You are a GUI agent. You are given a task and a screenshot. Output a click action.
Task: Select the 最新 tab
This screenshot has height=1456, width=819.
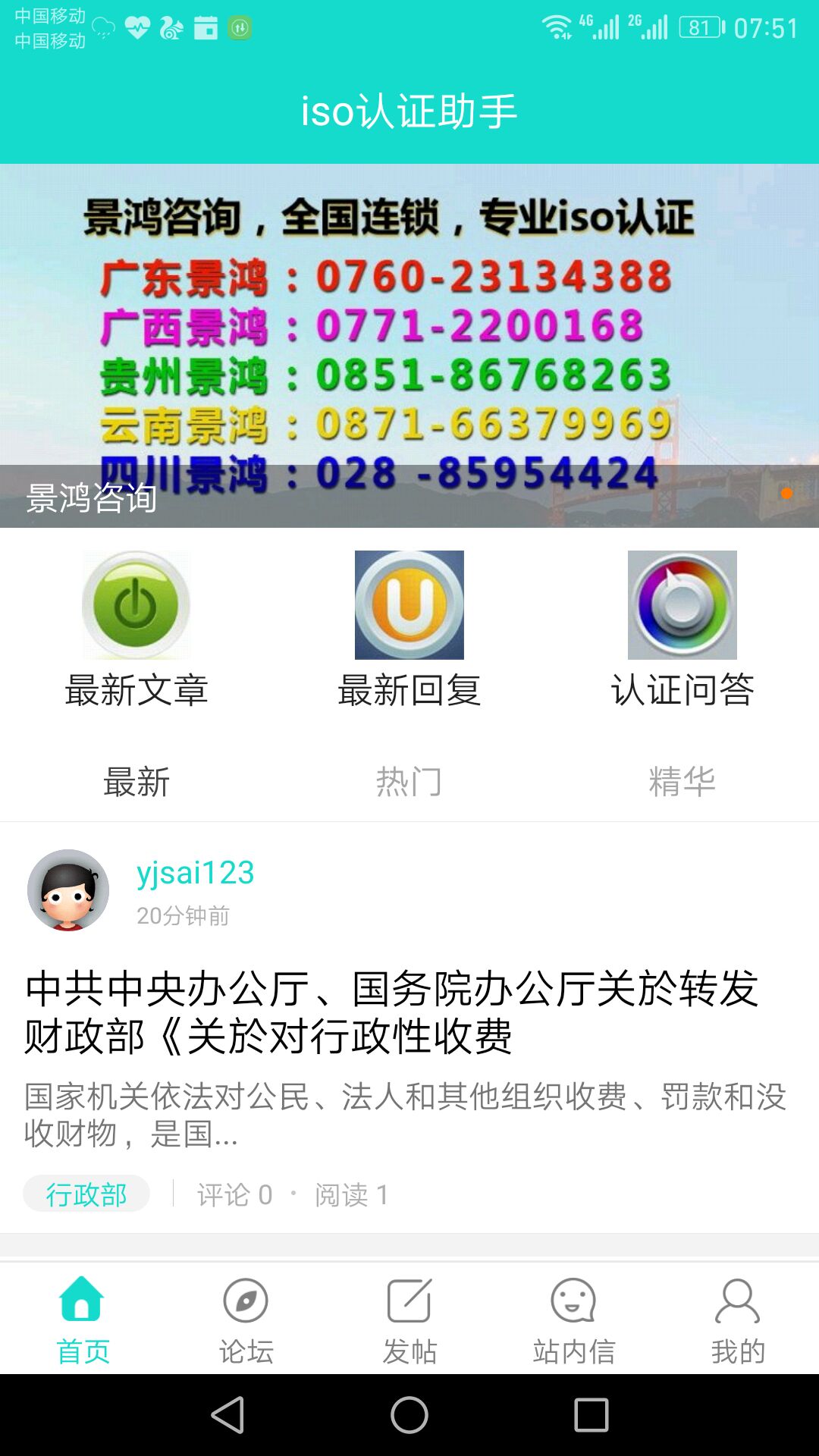tap(136, 782)
